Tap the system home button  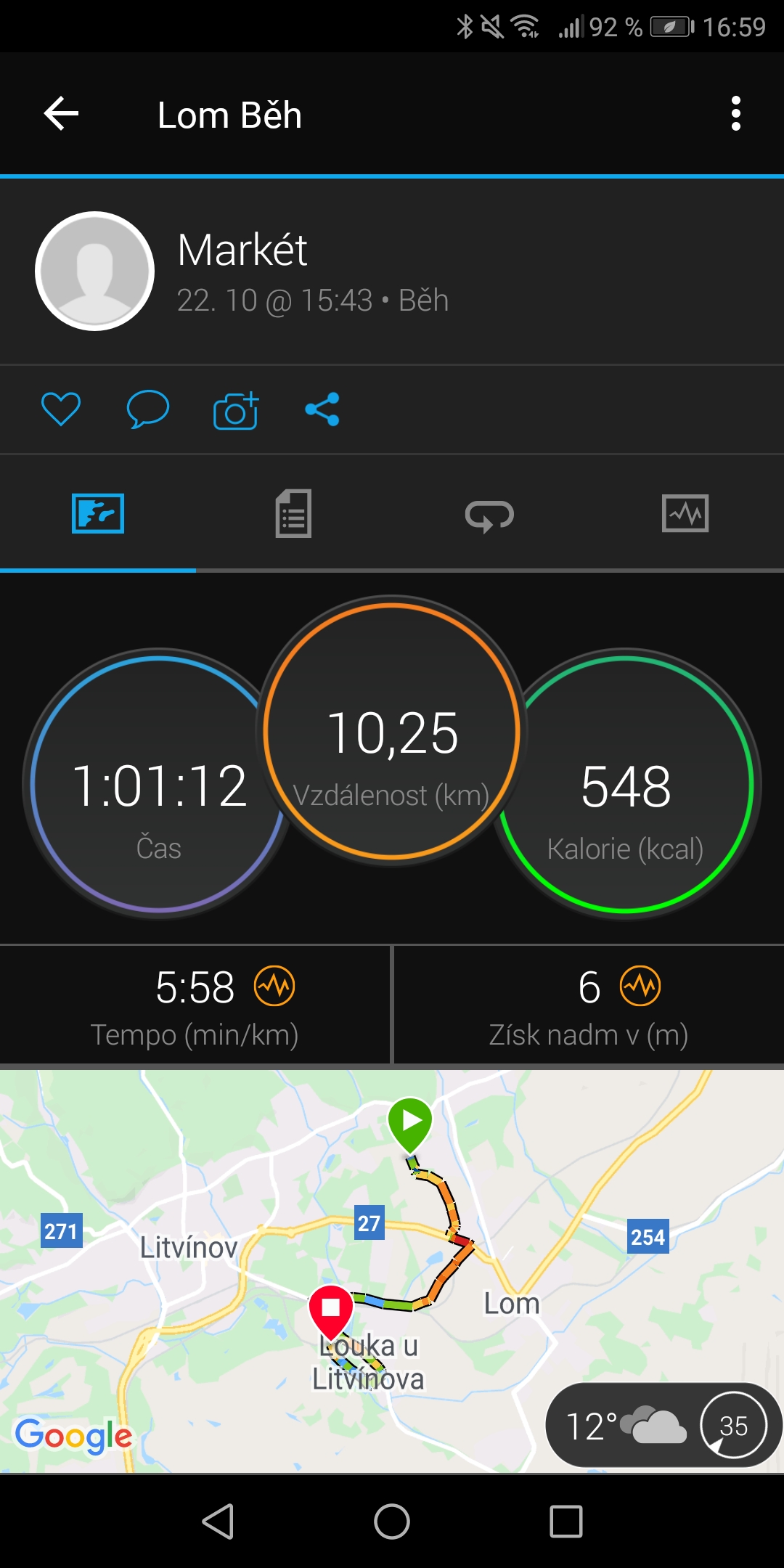point(392,1522)
